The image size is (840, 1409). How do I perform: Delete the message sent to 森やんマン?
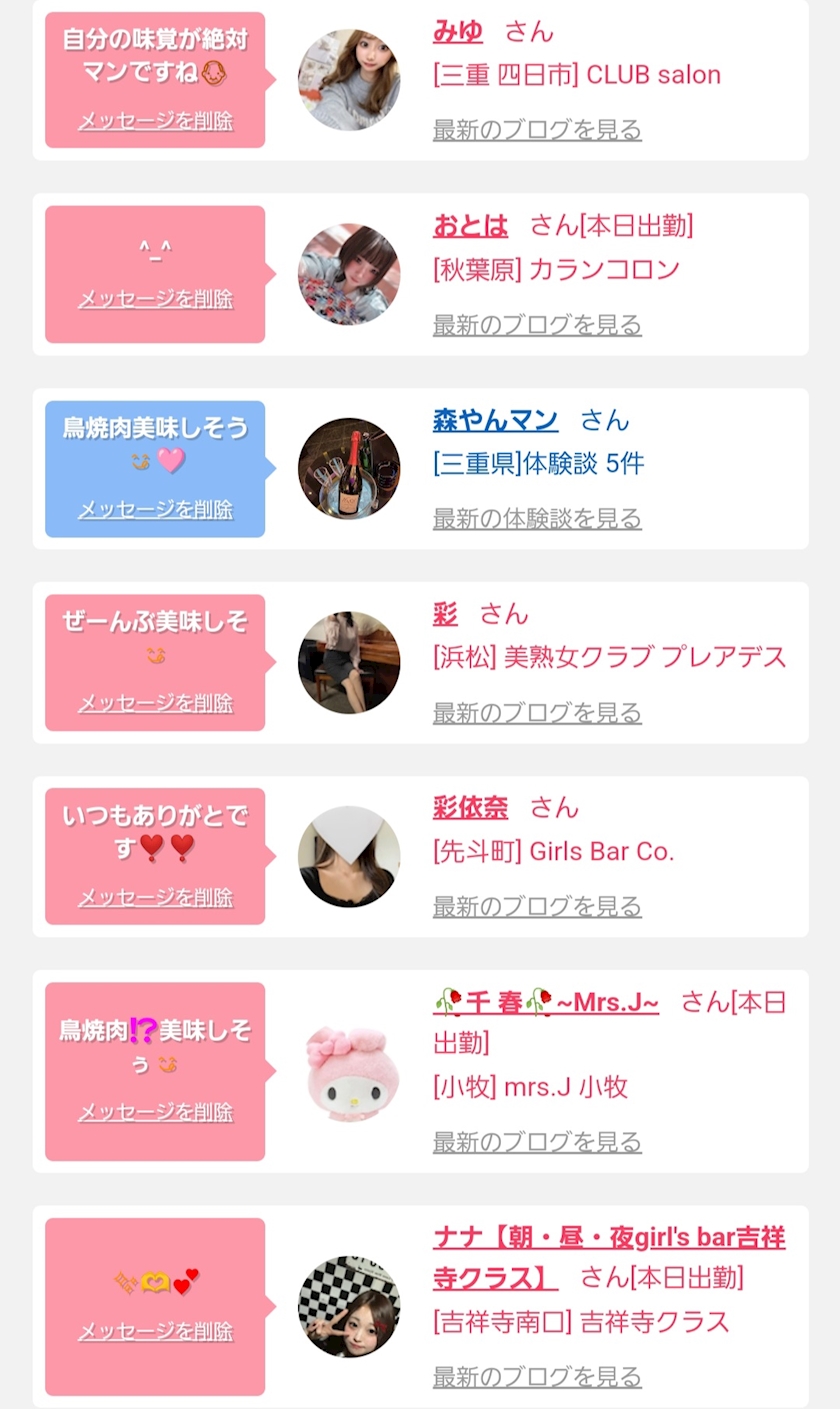pyautogui.click(x=155, y=509)
